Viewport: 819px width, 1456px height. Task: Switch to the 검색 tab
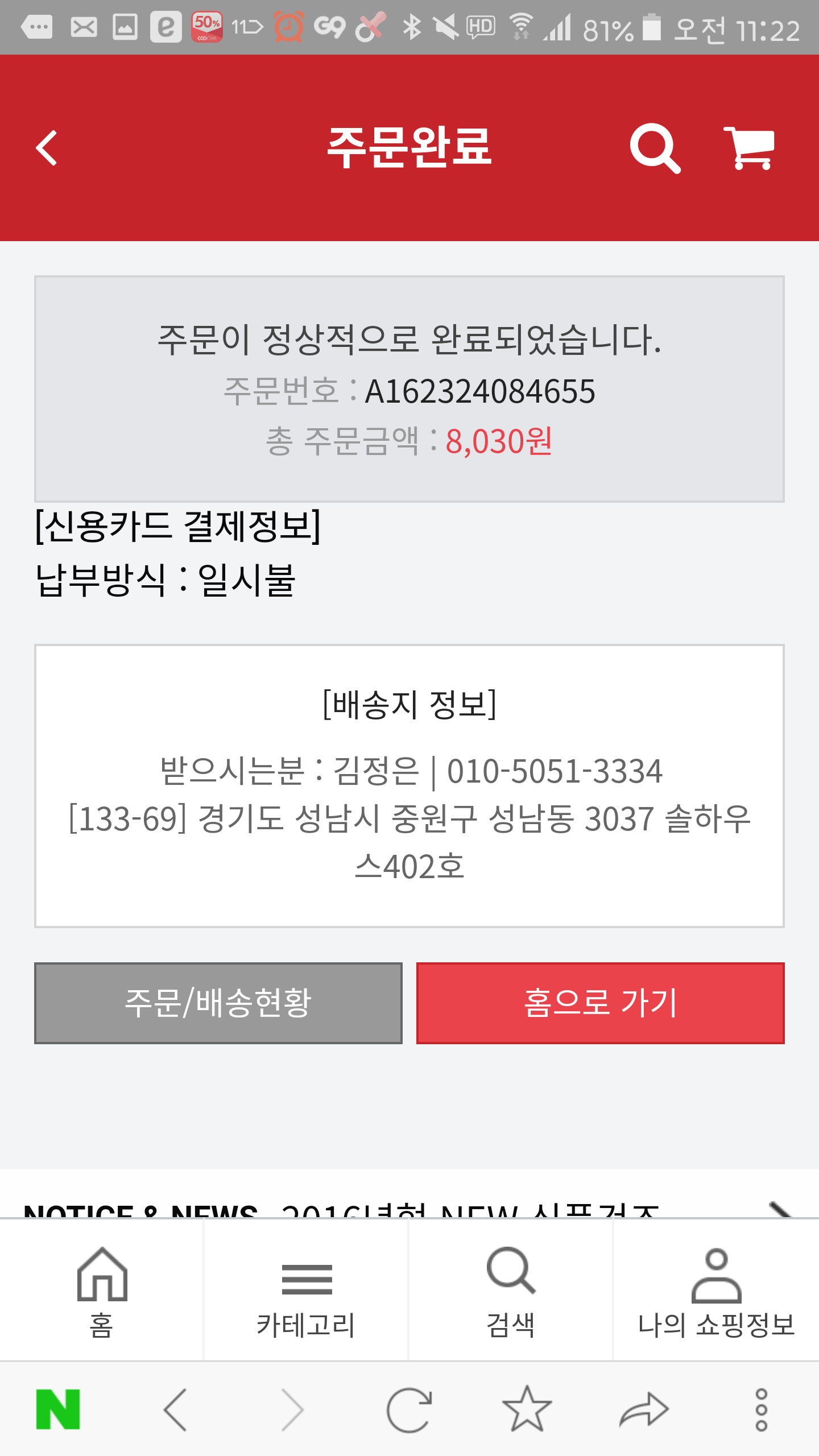pos(511,1291)
